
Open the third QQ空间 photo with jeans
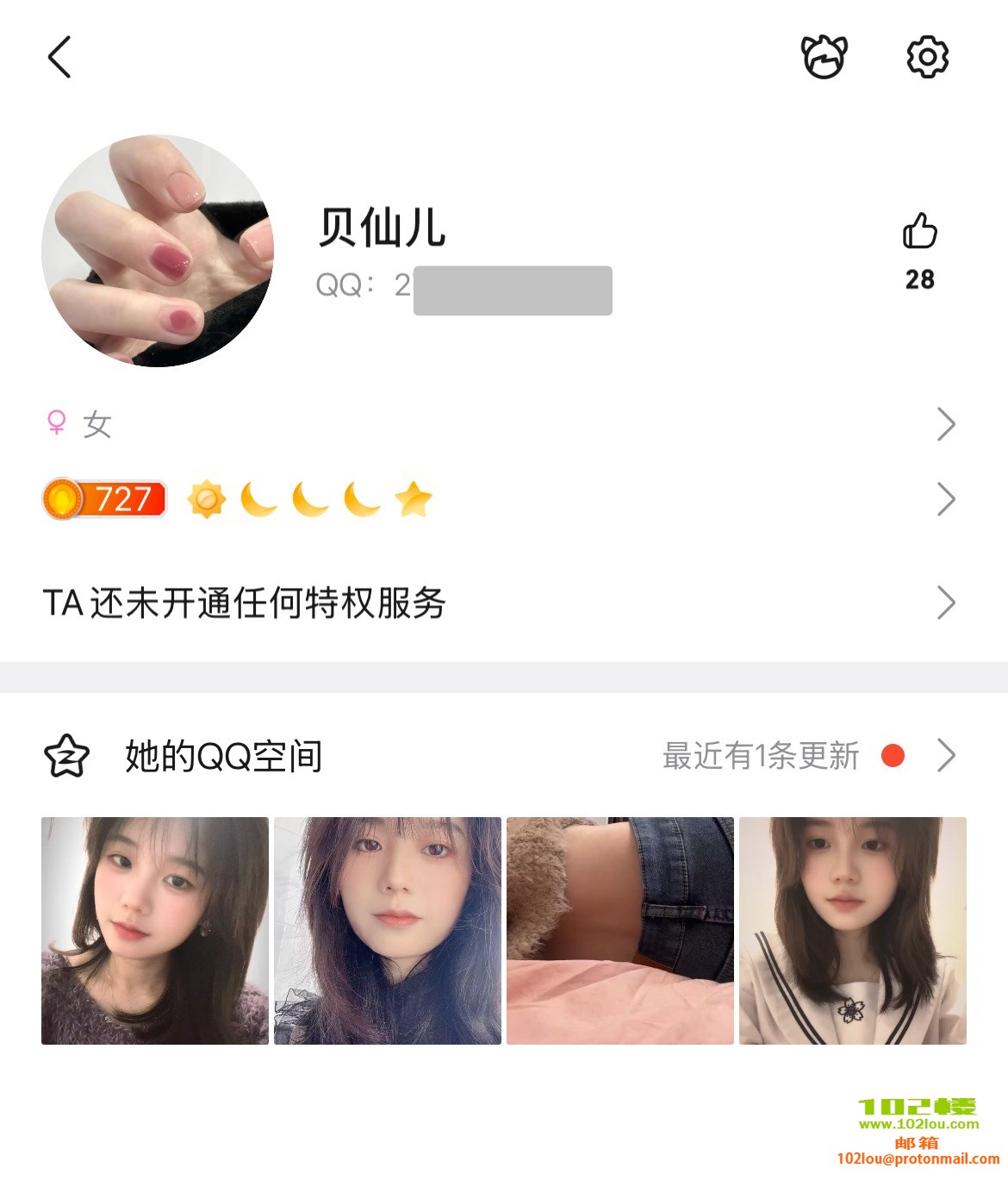coord(620,931)
